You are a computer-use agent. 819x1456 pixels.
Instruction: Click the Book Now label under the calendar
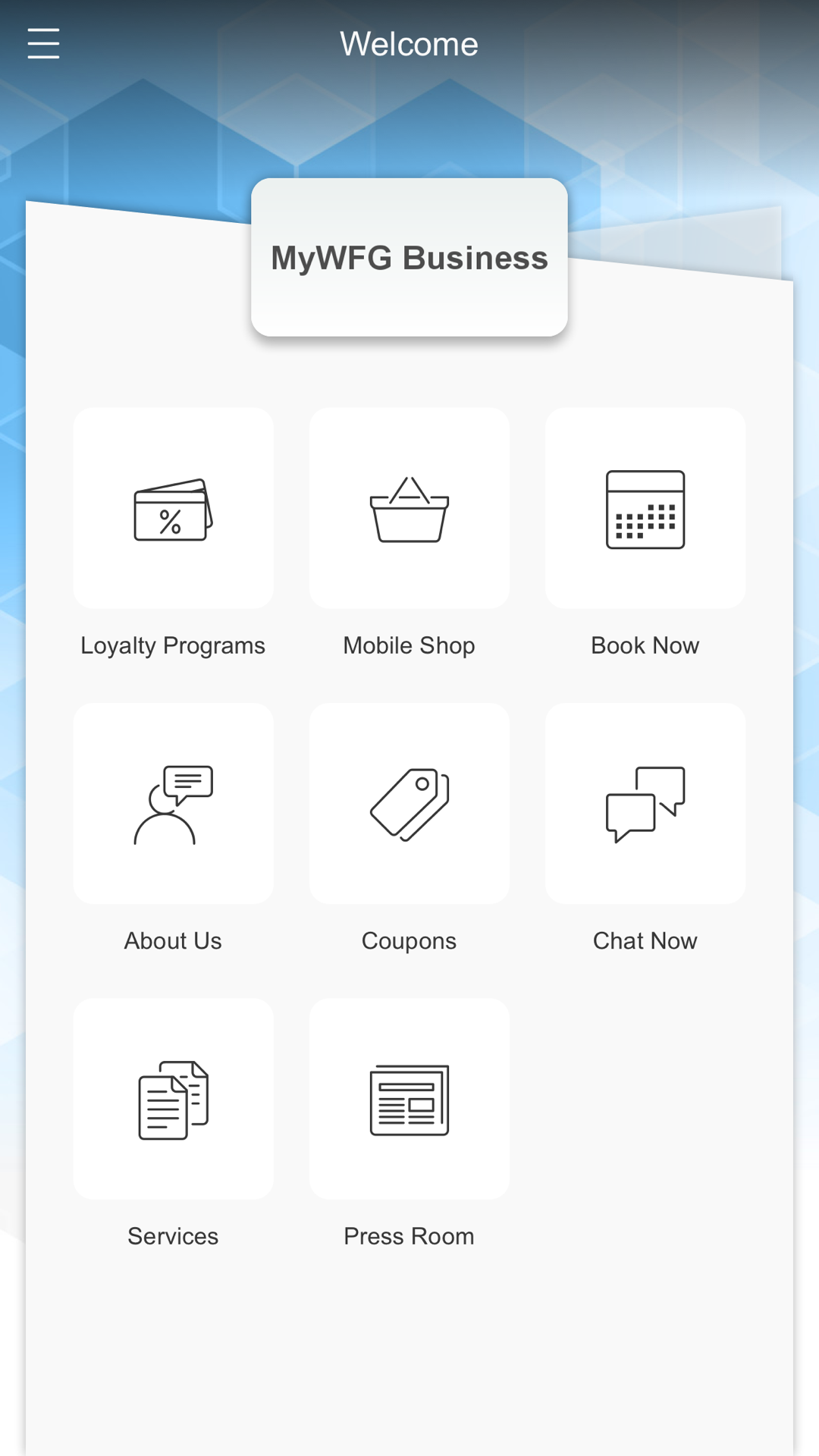tap(645, 645)
